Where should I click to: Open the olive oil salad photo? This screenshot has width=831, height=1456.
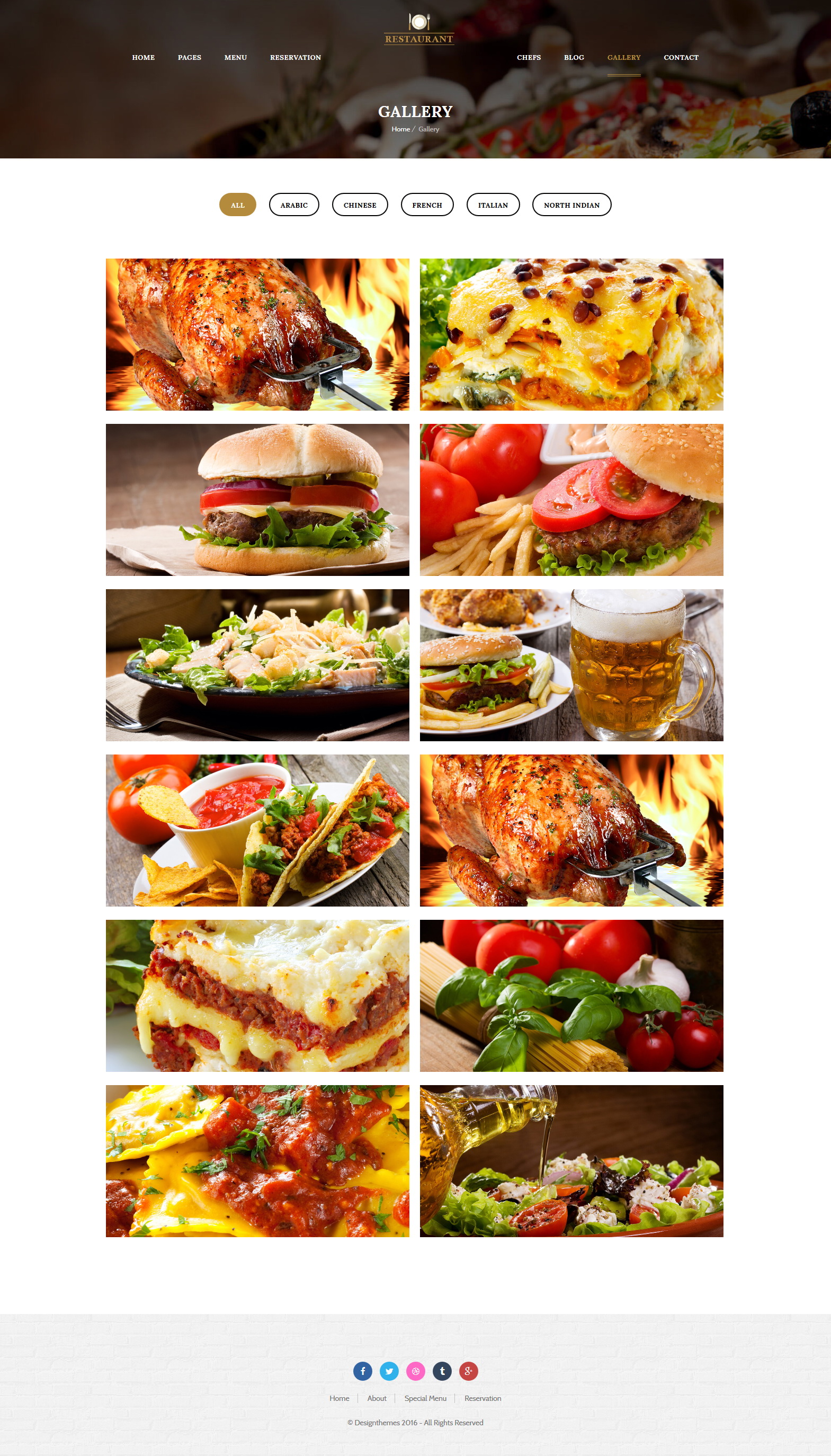coord(571,1161)
